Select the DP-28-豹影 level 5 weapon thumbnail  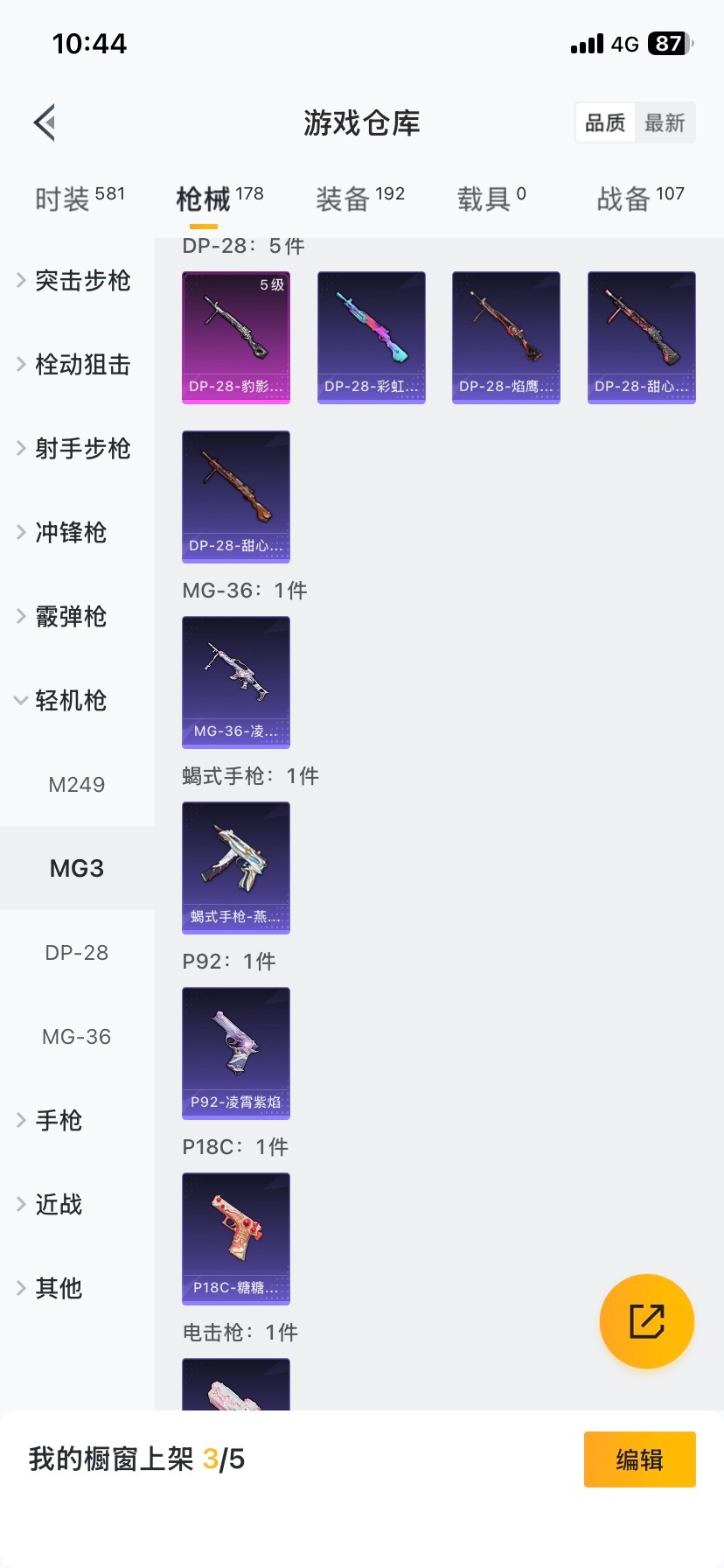pos(235,337)
